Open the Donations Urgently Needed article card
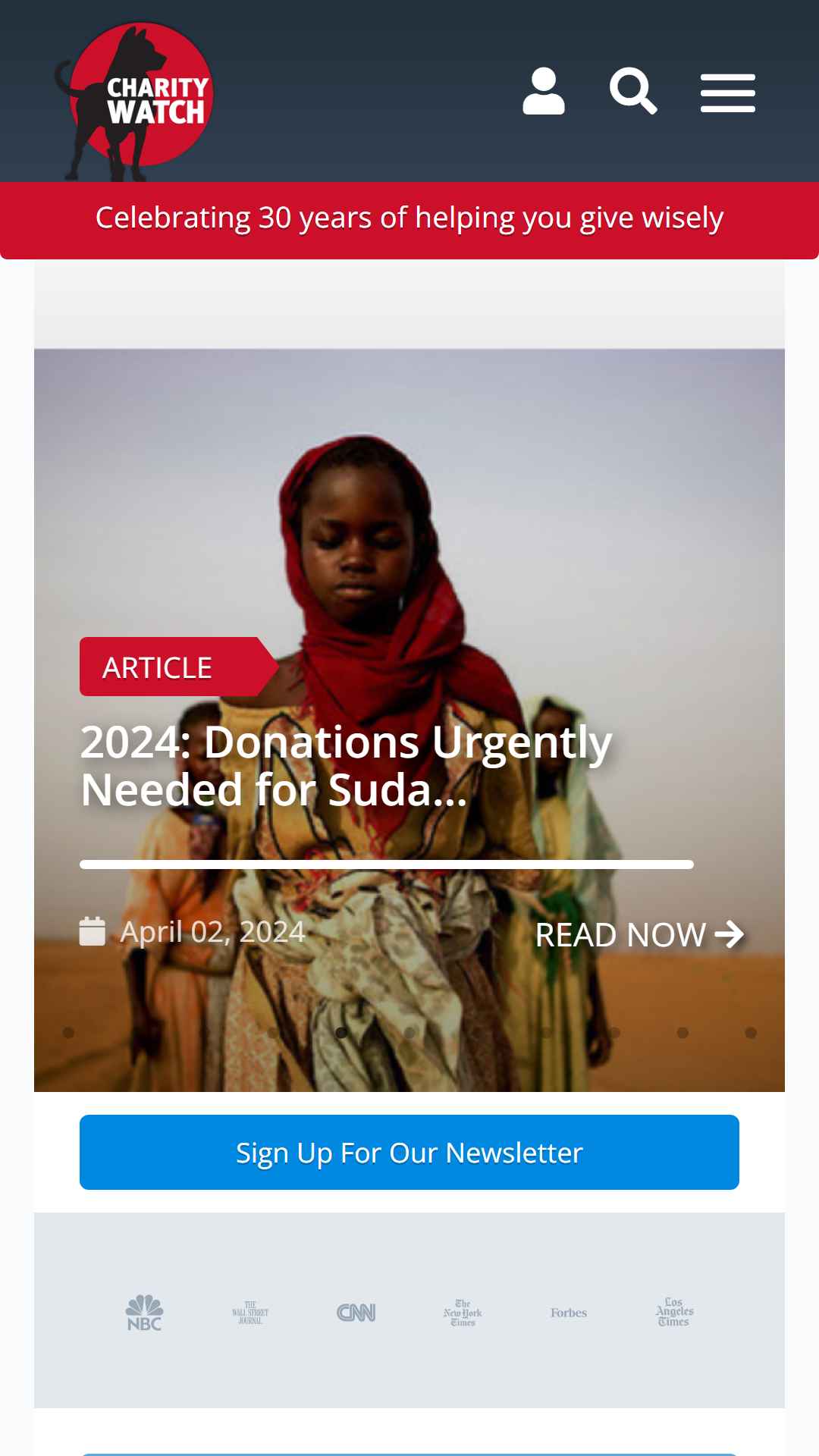This screenshot has width=819, height=1456. pyautogui.click(x=409, y=720)
